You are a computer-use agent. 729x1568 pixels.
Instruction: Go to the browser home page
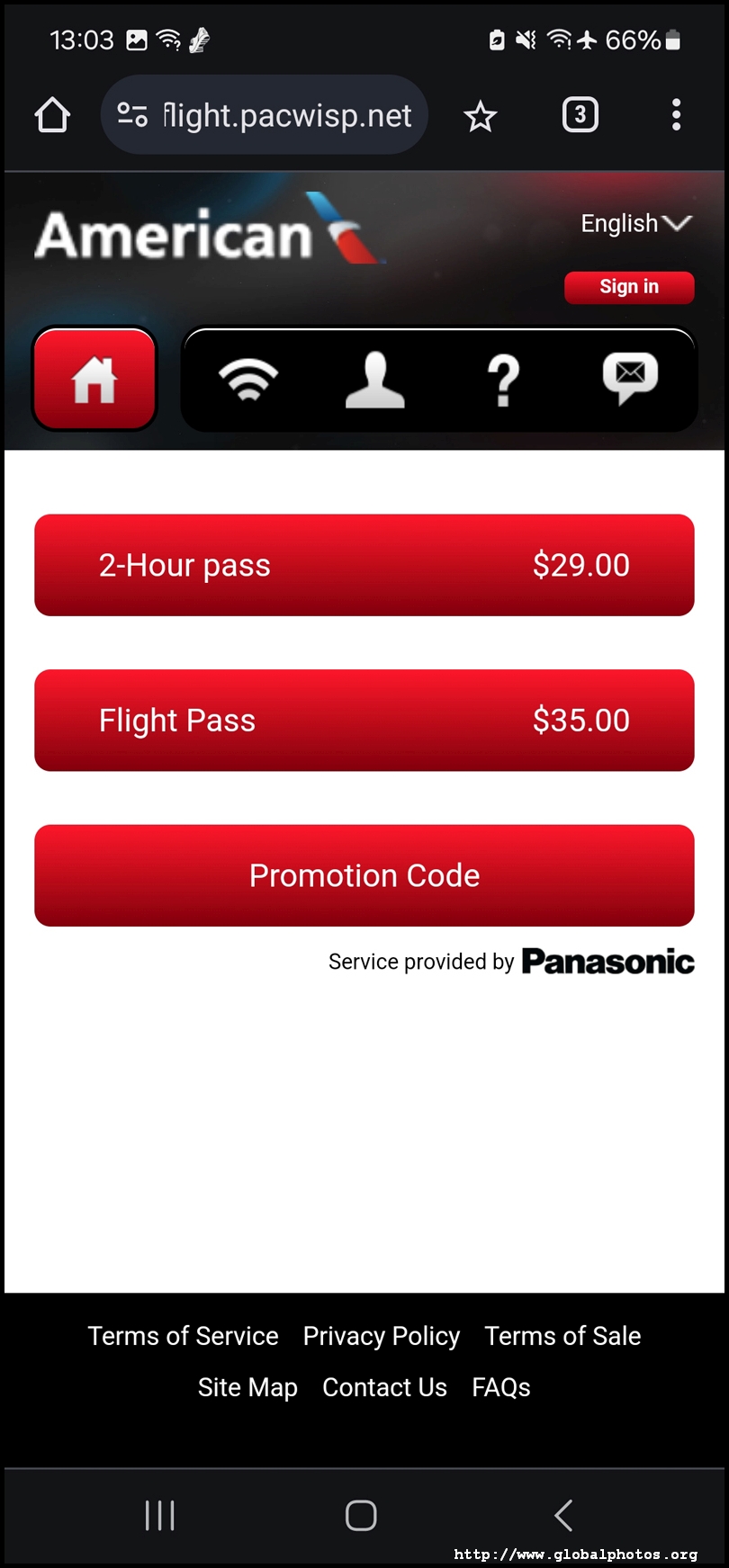(52, 115)
